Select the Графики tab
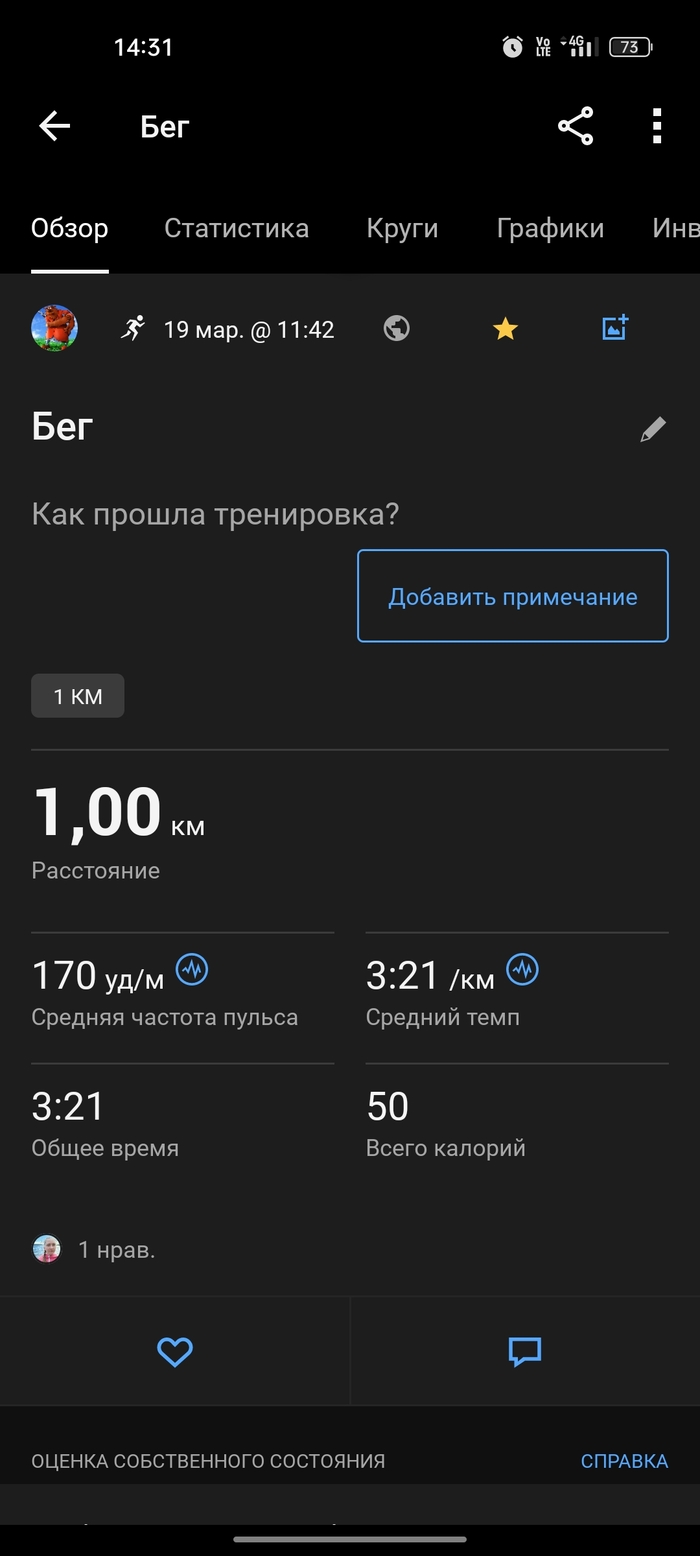Screen dimensions: 700x1556 (550, 228)
